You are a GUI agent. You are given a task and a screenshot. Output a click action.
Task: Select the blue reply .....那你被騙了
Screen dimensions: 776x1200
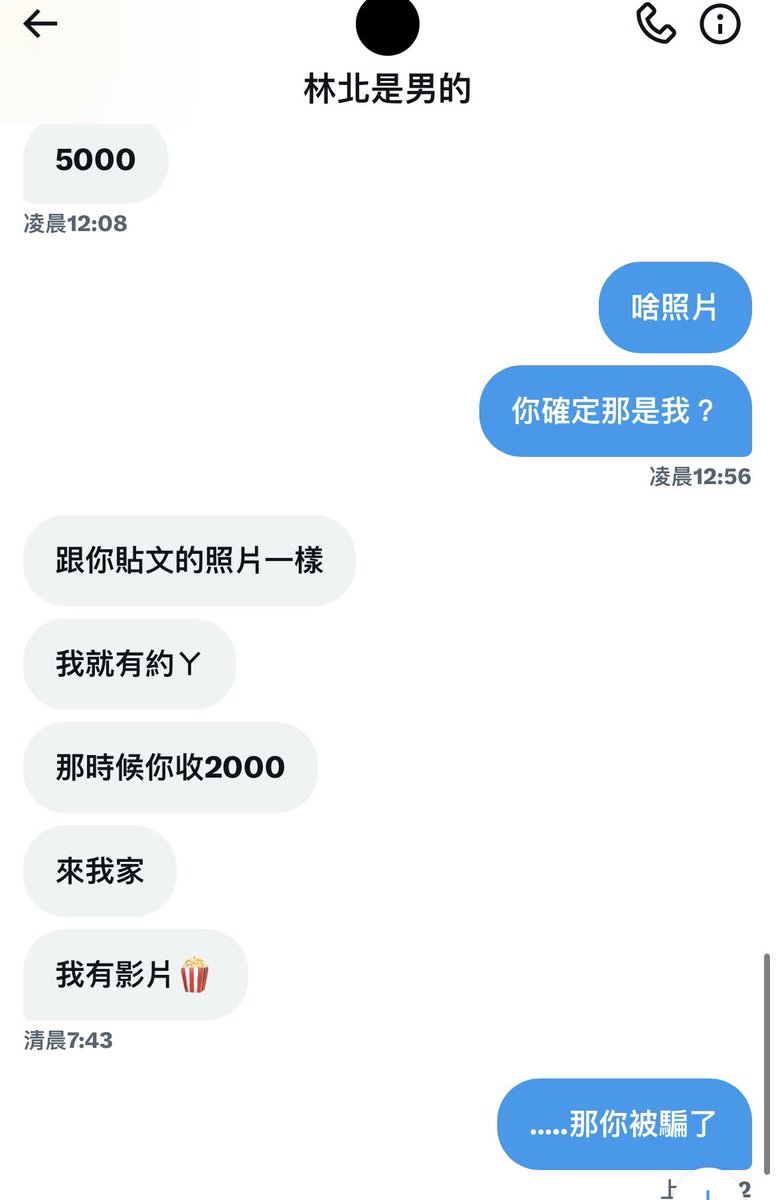coord(625,1123)
